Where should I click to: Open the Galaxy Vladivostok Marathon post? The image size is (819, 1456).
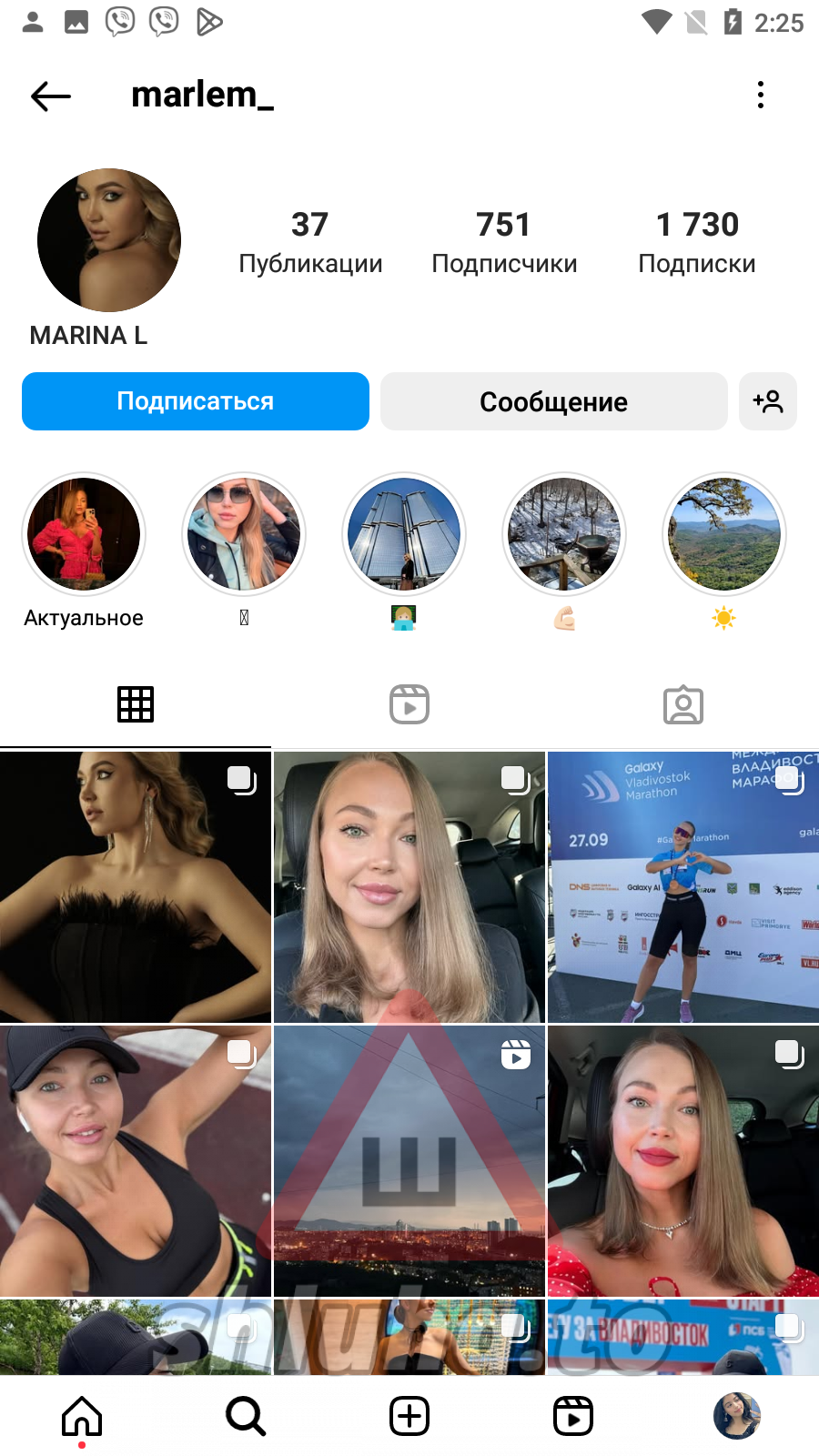click(683, 887)
